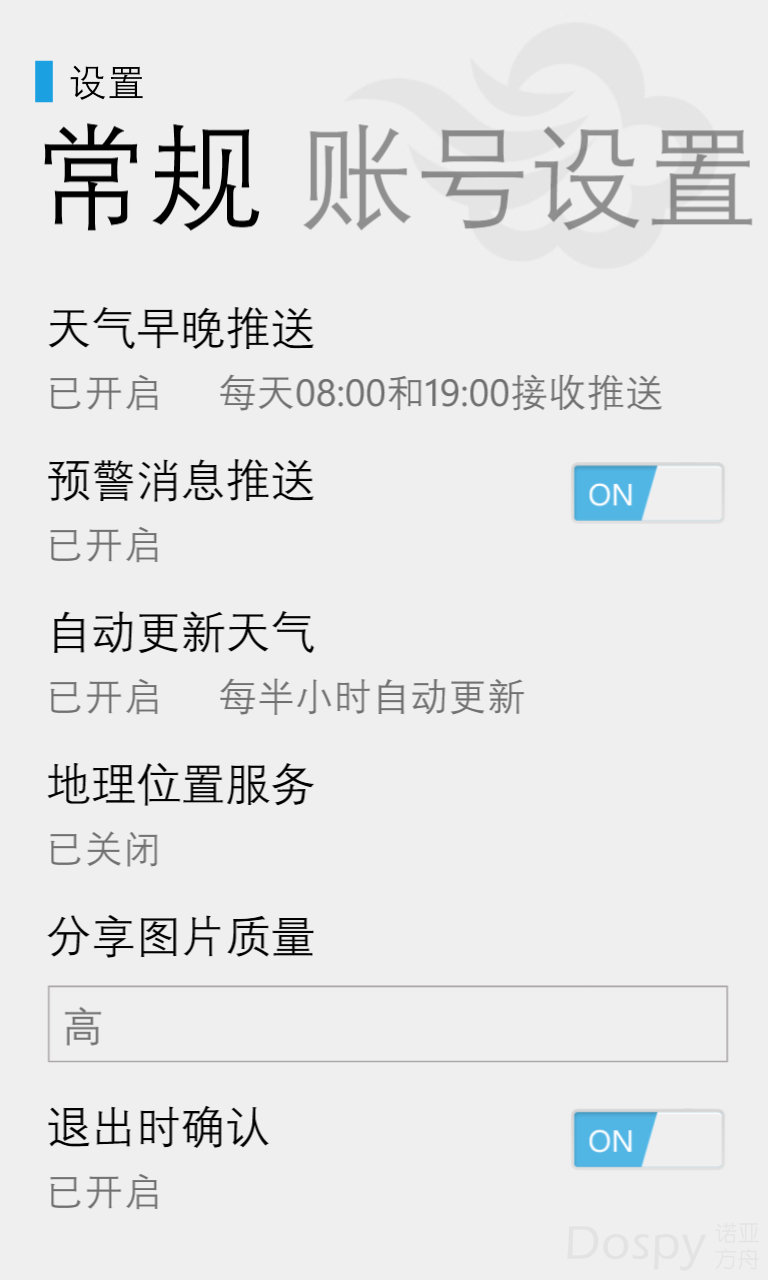Open 地理位置服务 setting

(x=182, y=786)
